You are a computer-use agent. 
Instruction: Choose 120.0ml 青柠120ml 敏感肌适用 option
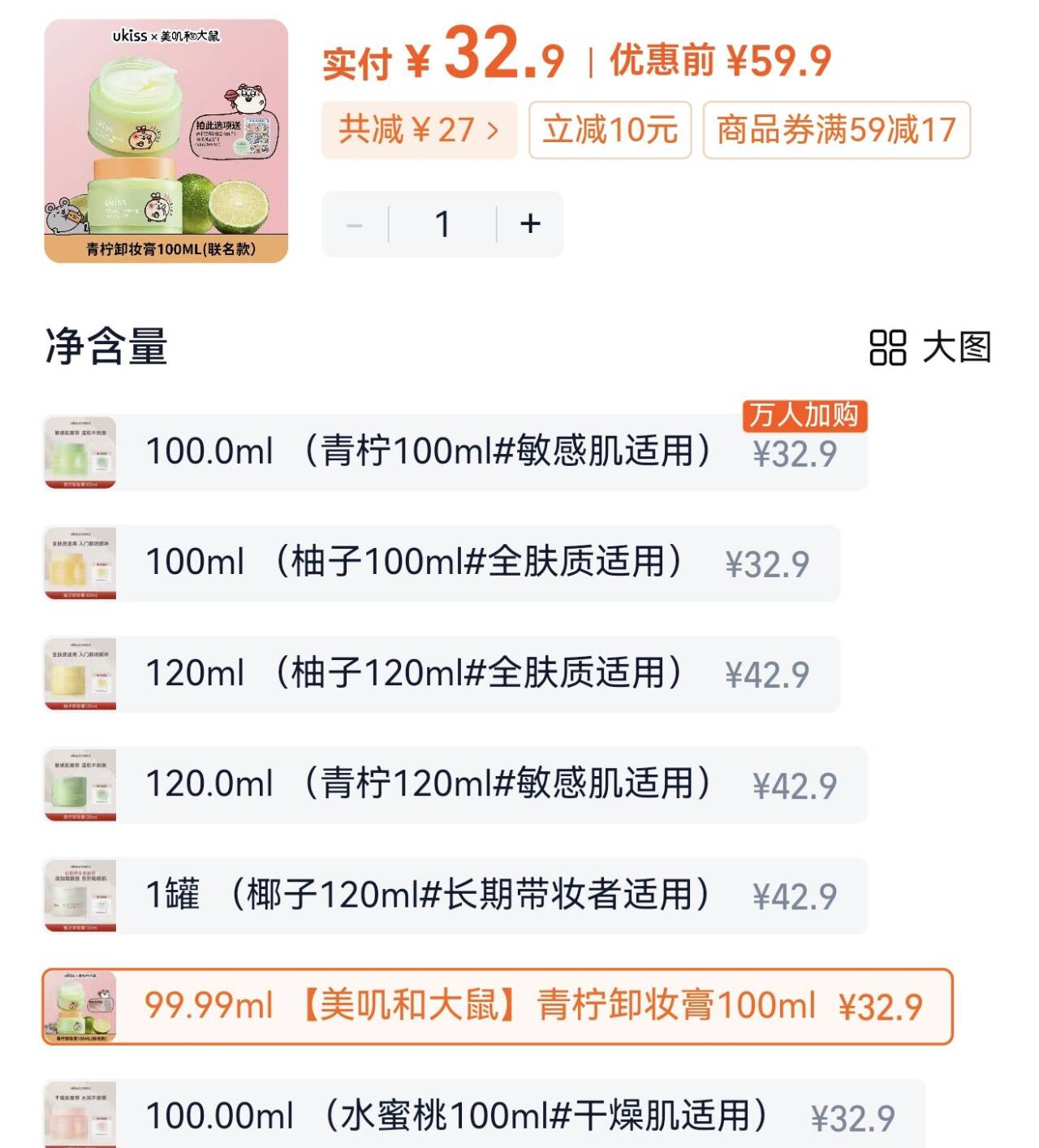coord(455,784)
